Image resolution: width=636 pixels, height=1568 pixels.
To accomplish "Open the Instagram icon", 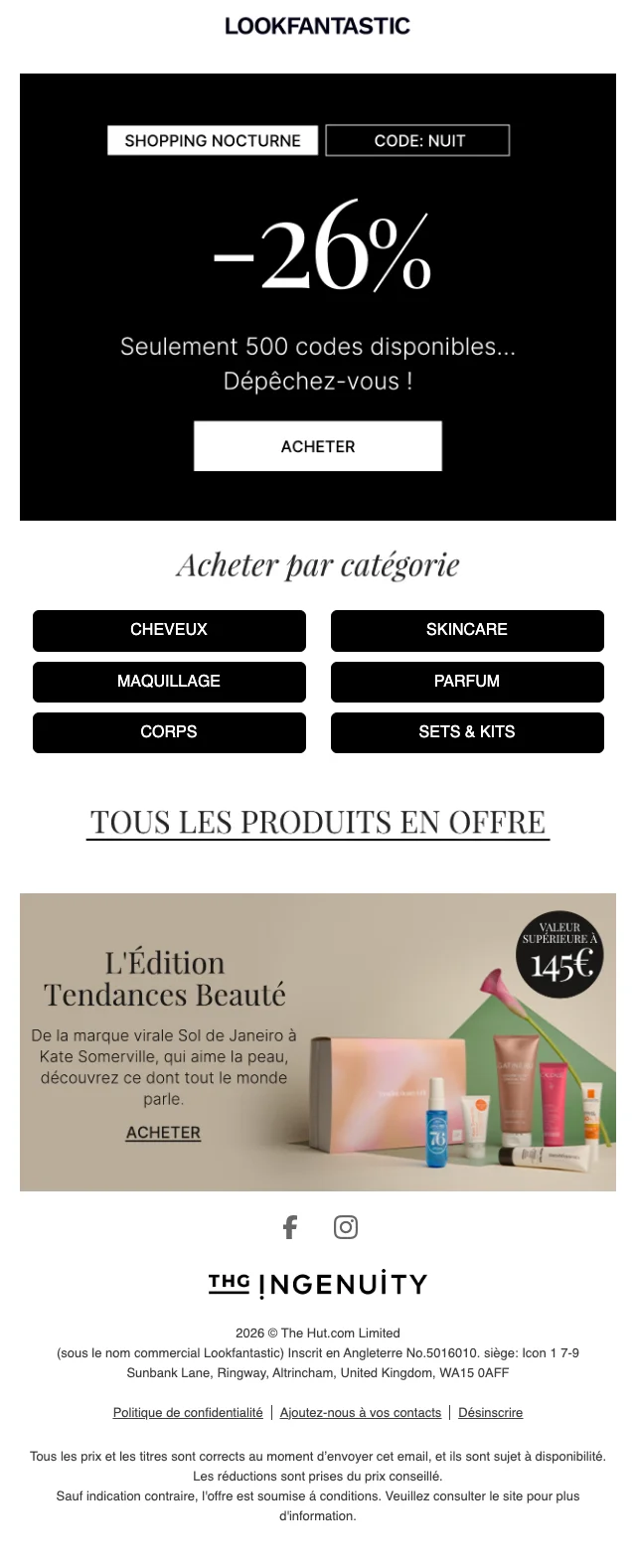I will click(x=346, y=1227).
